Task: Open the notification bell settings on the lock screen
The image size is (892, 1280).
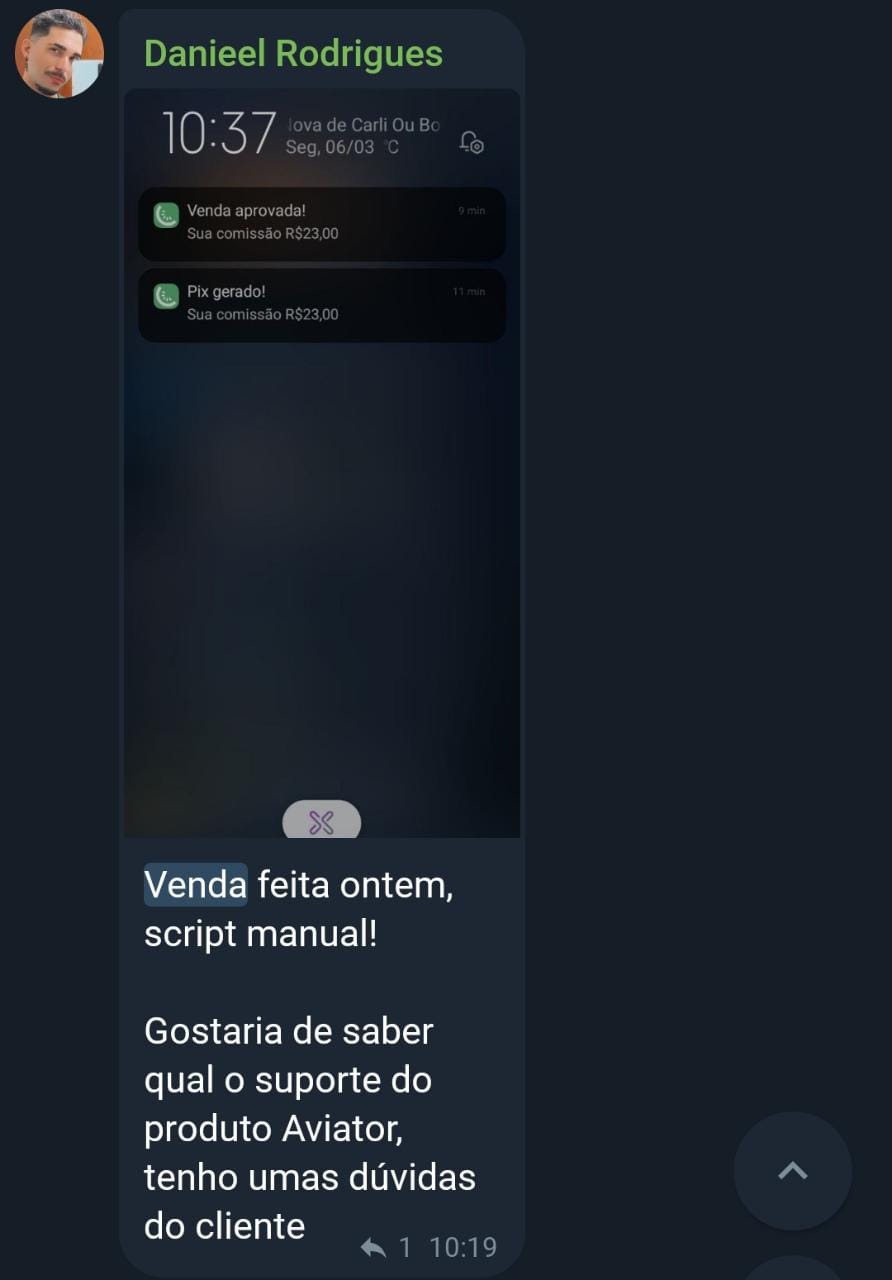Action: point(470,143)
